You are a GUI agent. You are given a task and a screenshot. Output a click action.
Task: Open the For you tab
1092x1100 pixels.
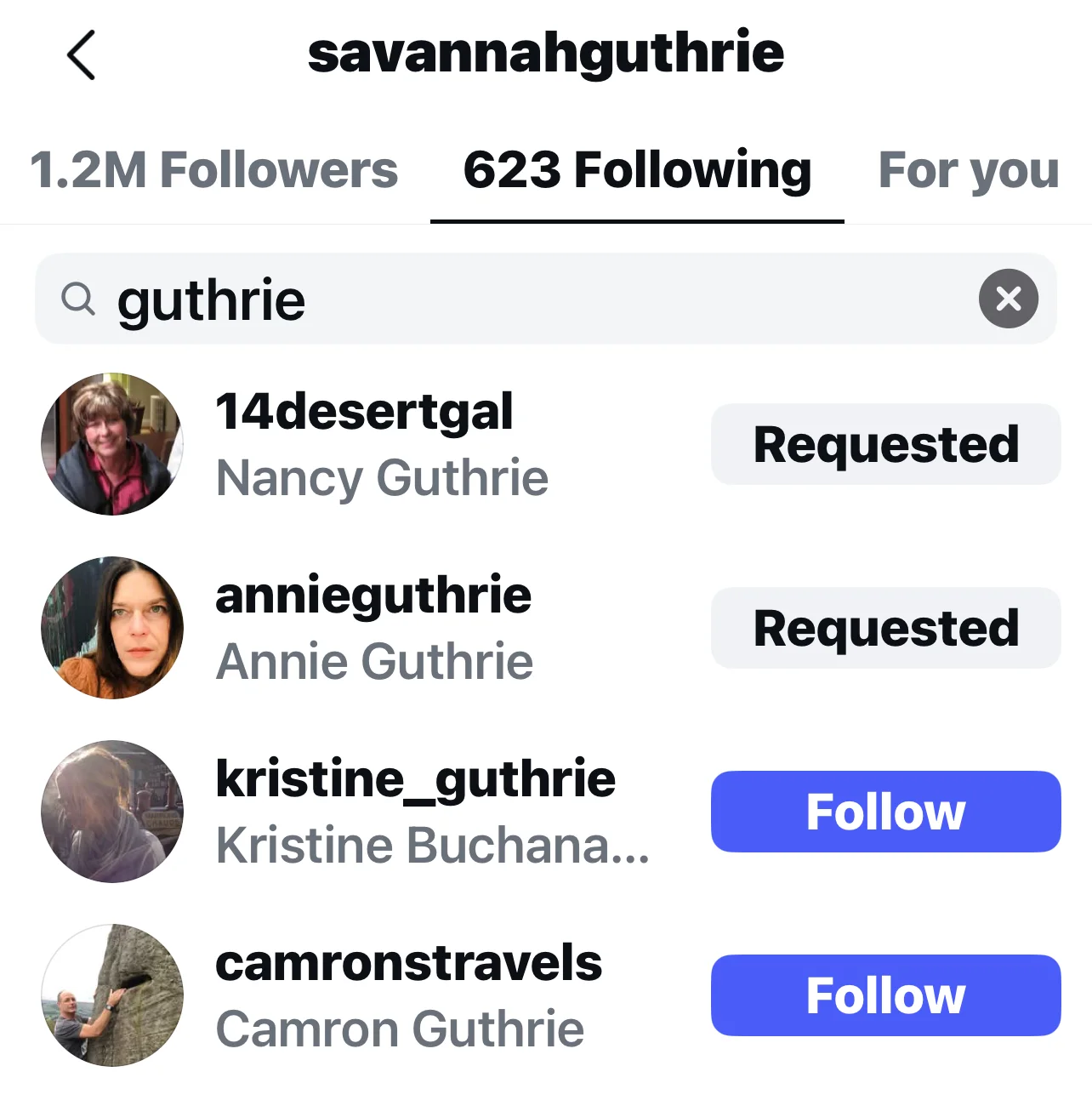coord(968,170)
